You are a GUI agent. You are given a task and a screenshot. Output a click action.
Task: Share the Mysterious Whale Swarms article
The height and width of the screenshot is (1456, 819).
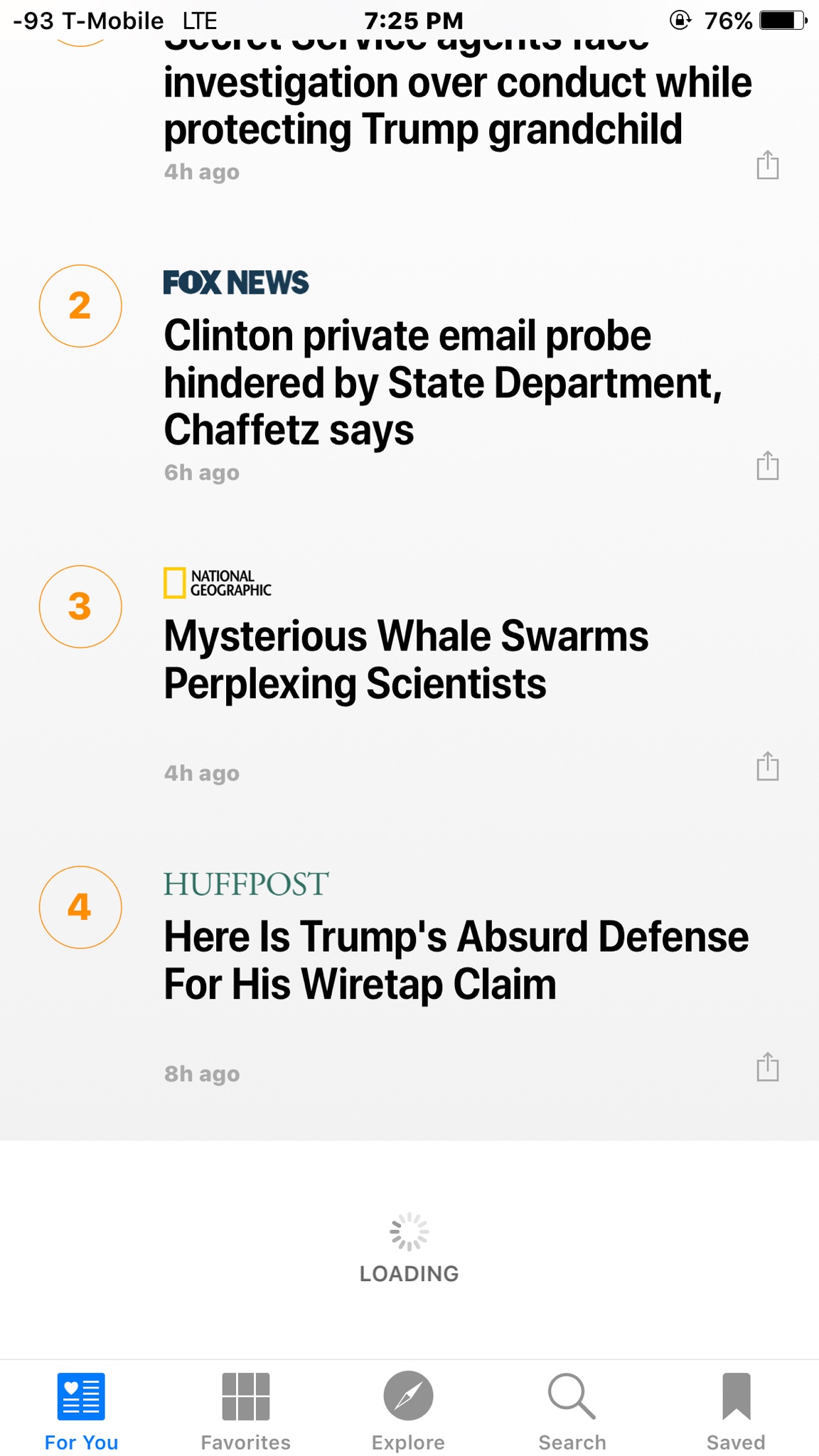[767, 767]
